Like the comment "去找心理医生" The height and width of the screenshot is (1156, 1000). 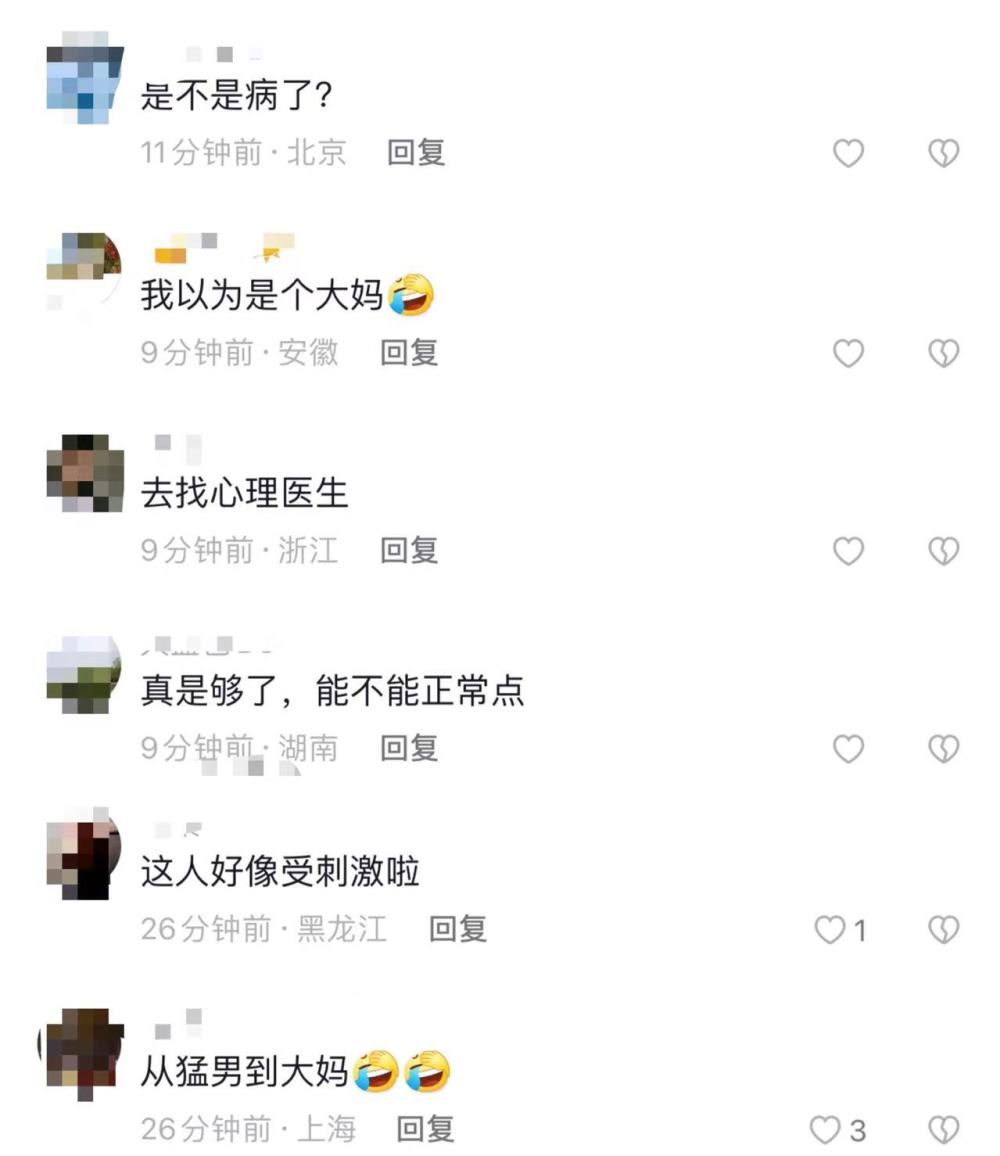click(851, 551)
